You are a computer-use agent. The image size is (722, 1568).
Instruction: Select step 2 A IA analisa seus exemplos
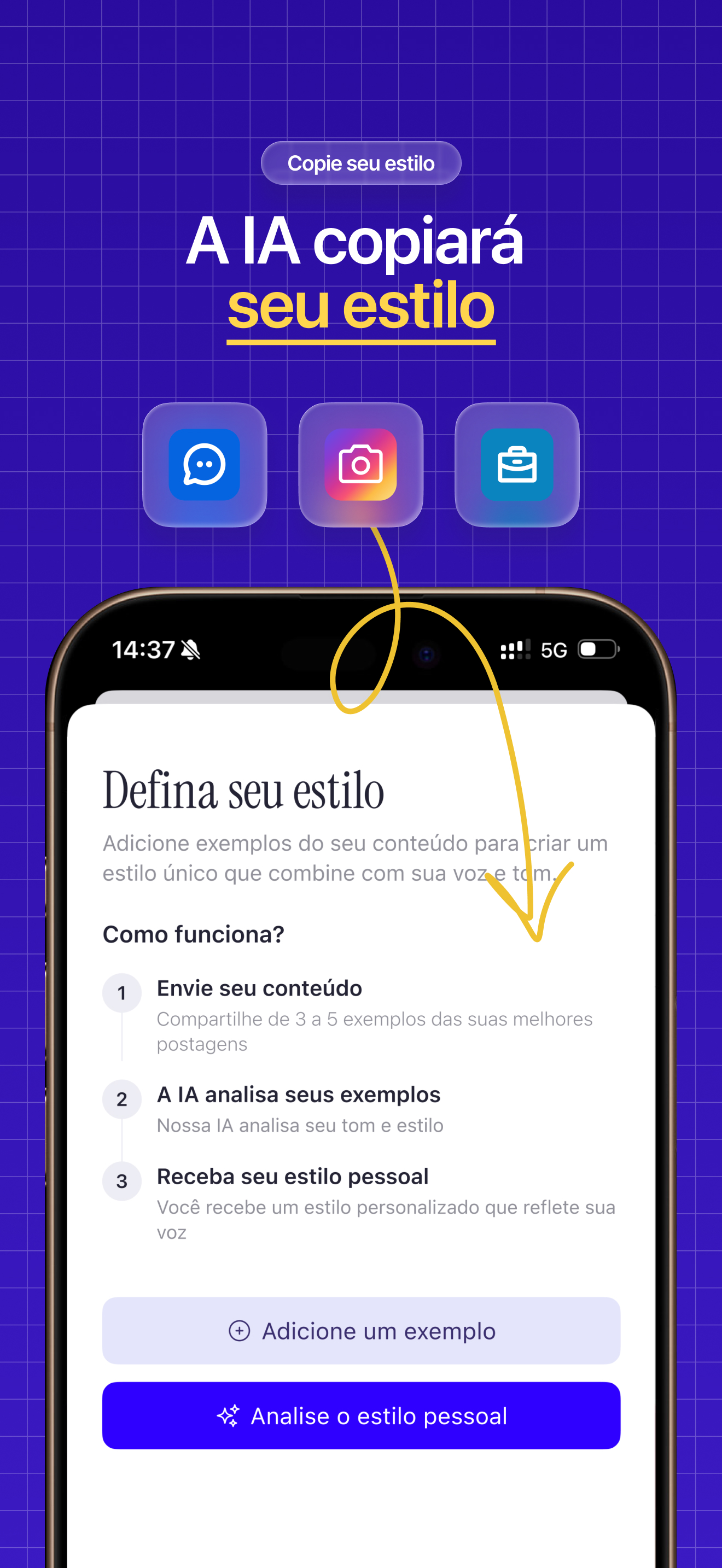click(298, 1094)
